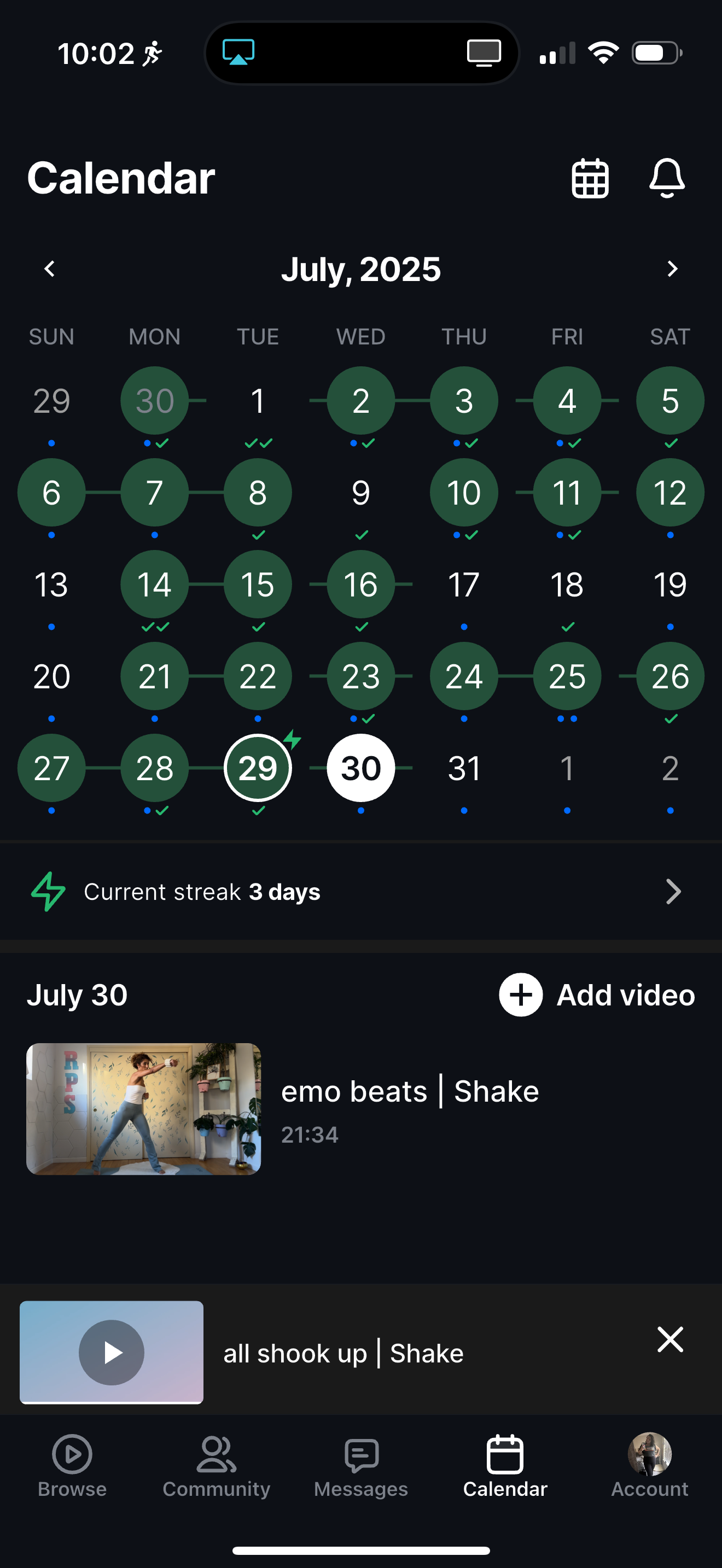Screen dimensions: 722x1568
Task: Select July 6 on the calendar
Action: [x=51, y=493]
